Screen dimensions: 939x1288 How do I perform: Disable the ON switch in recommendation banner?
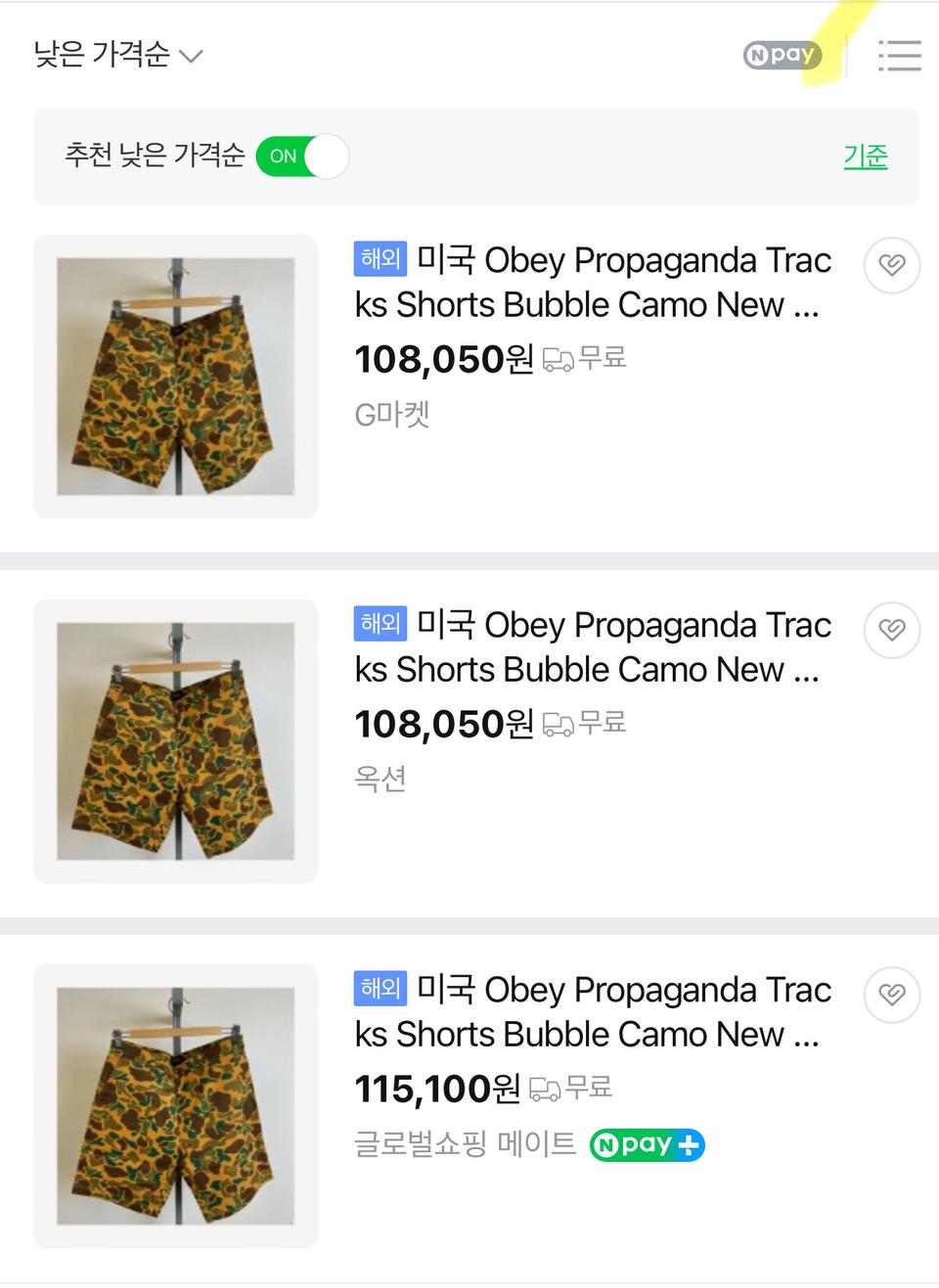[x=303, y=156]
